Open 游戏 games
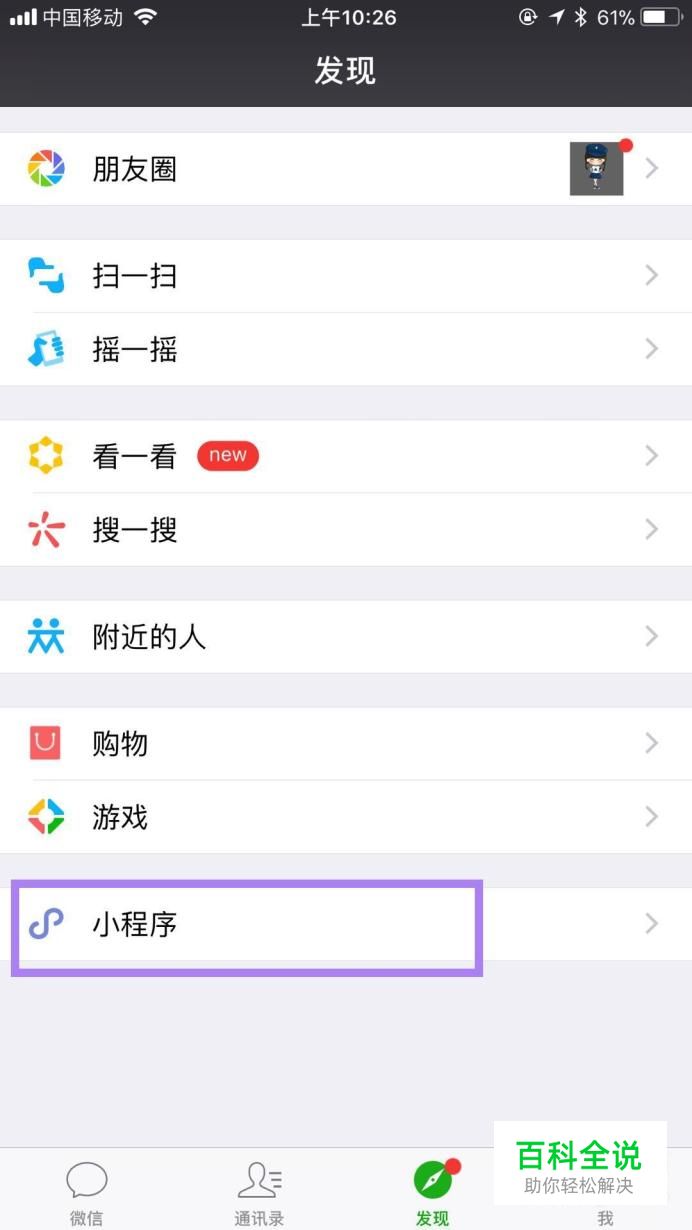 pyautogui.click(x=346, y=817)
